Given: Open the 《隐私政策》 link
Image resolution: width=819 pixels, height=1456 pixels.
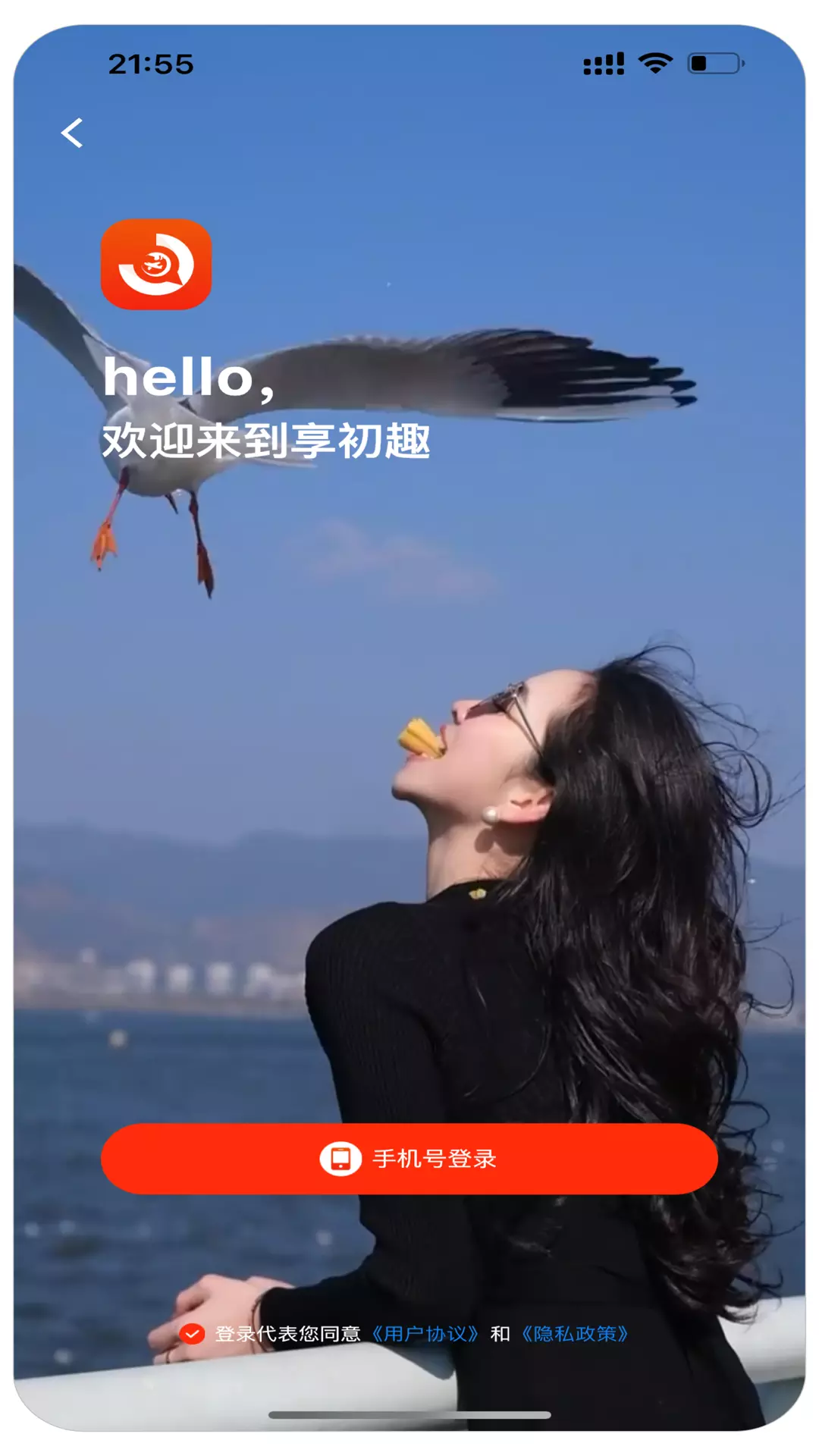Looking at the screenshot, I should [x=575, y=1334].
